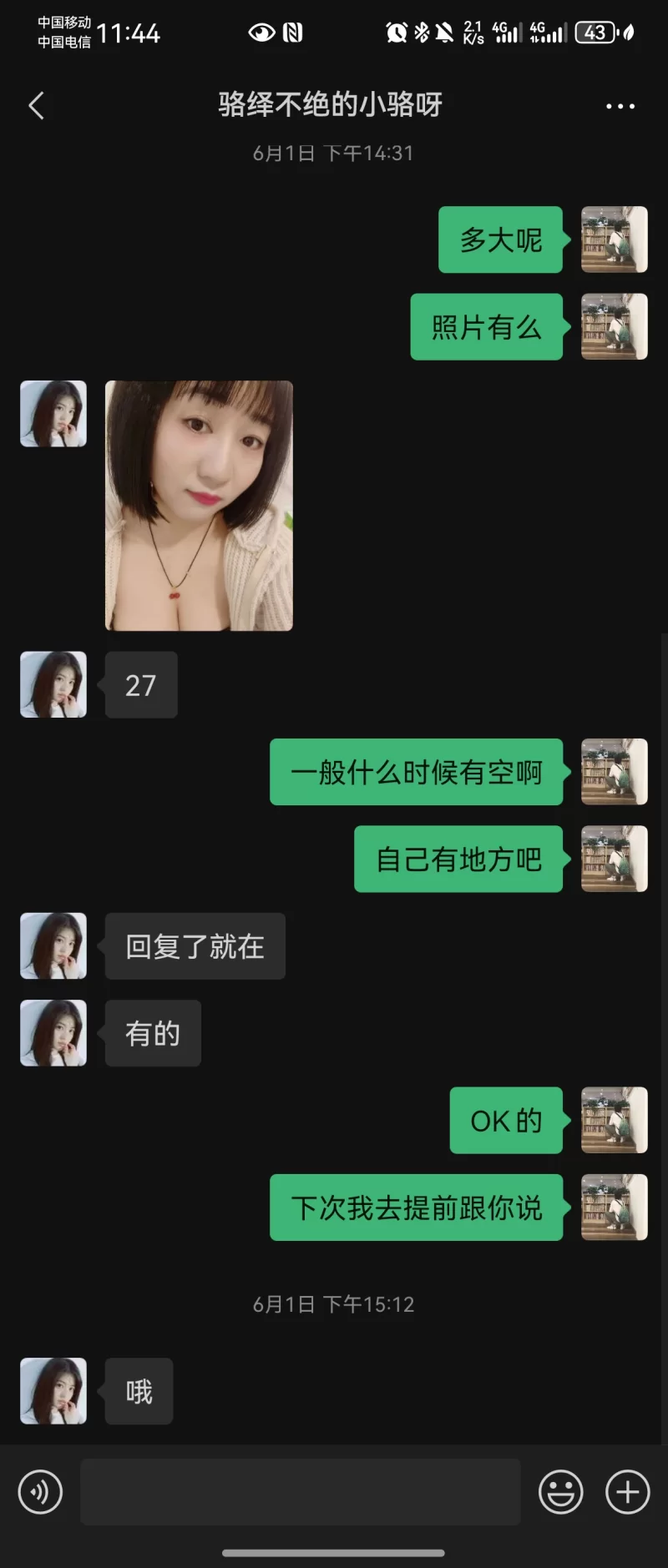Image resolution: width=668 pixels, height=1568 pixels.
Task: Open the emoji sticker panel
Action: point(560,1491)
